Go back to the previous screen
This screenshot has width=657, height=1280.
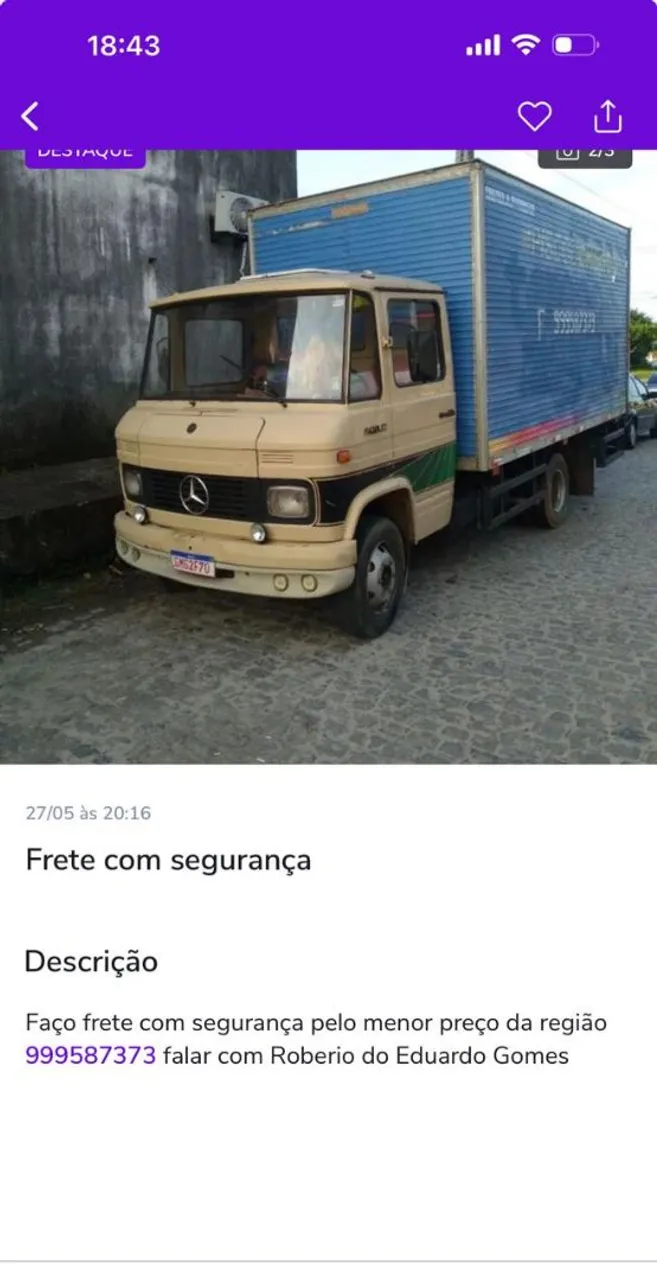[x=31, y=117]
